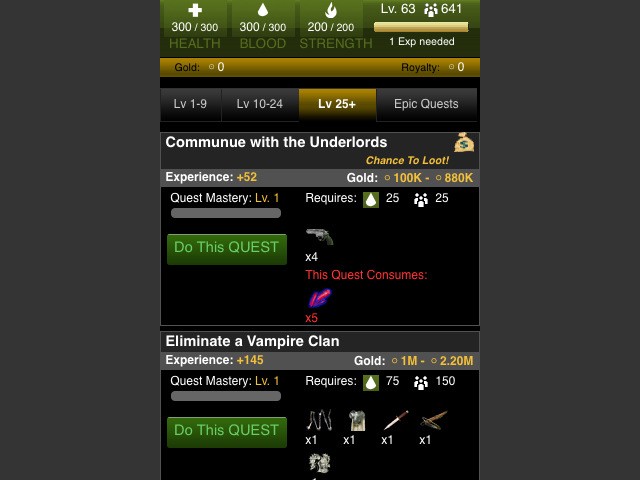
Task: Tap the level and experience bar
Action: pyautogui.click(x=421, y=27)
